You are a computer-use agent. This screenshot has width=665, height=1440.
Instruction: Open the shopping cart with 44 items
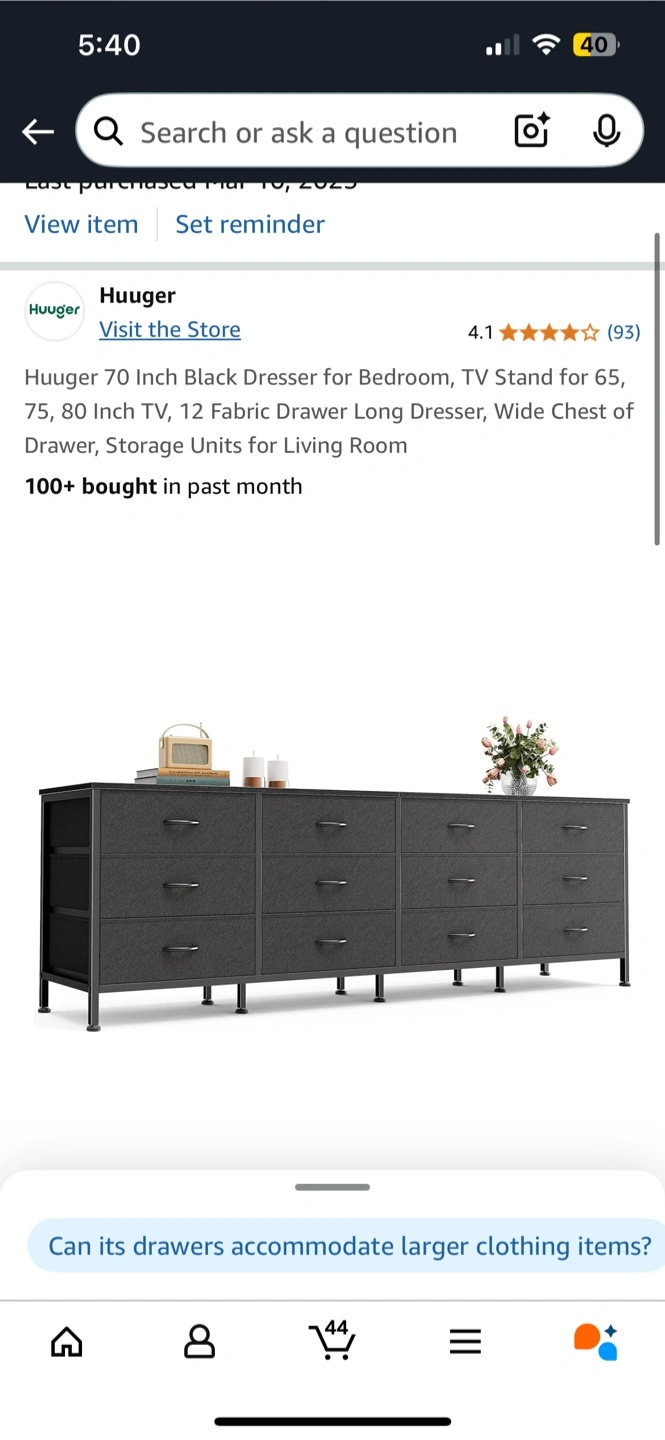pyautogui.click(x=332, y=1339)
